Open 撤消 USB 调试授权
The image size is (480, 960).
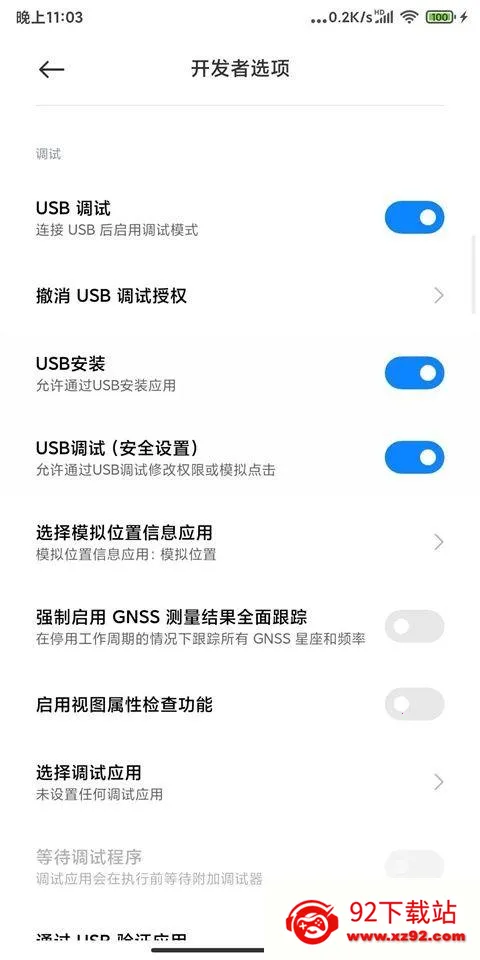point(240,296)
